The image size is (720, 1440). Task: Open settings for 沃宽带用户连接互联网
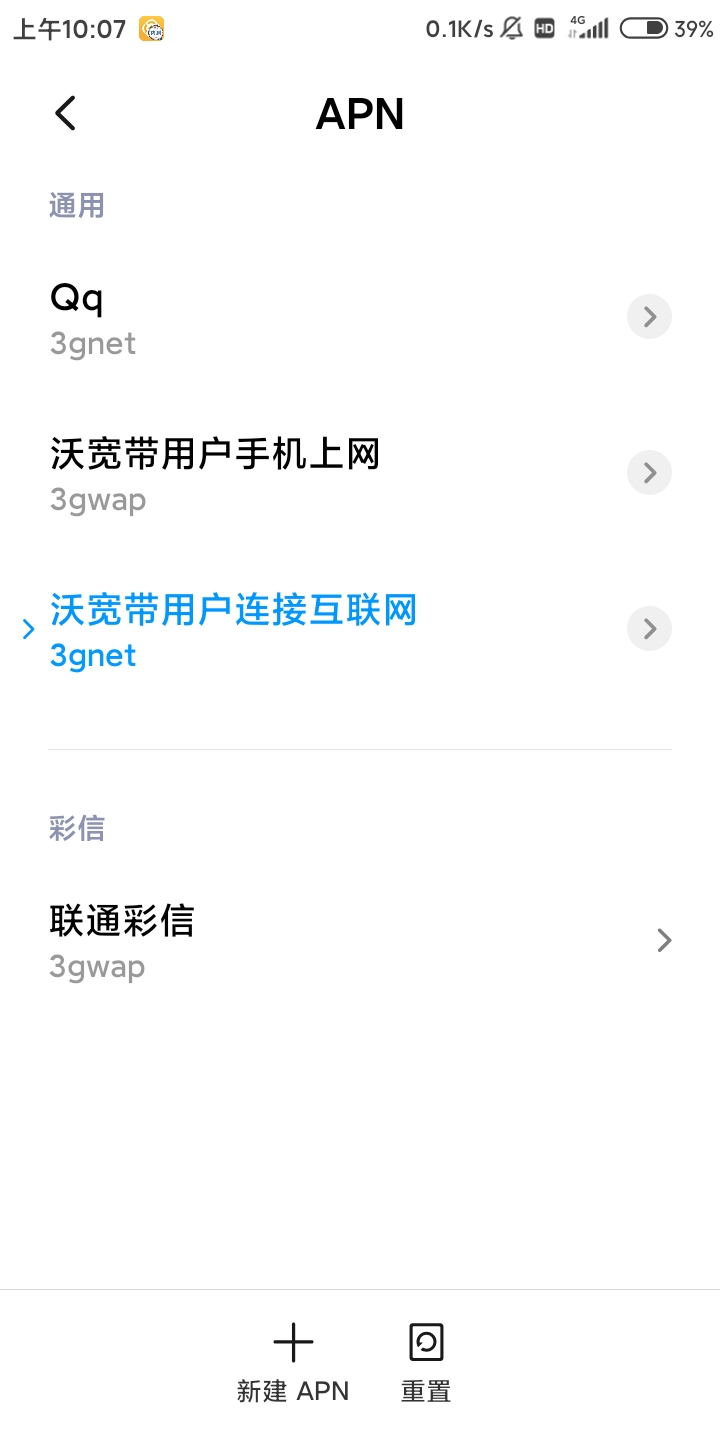pos(649,628)
